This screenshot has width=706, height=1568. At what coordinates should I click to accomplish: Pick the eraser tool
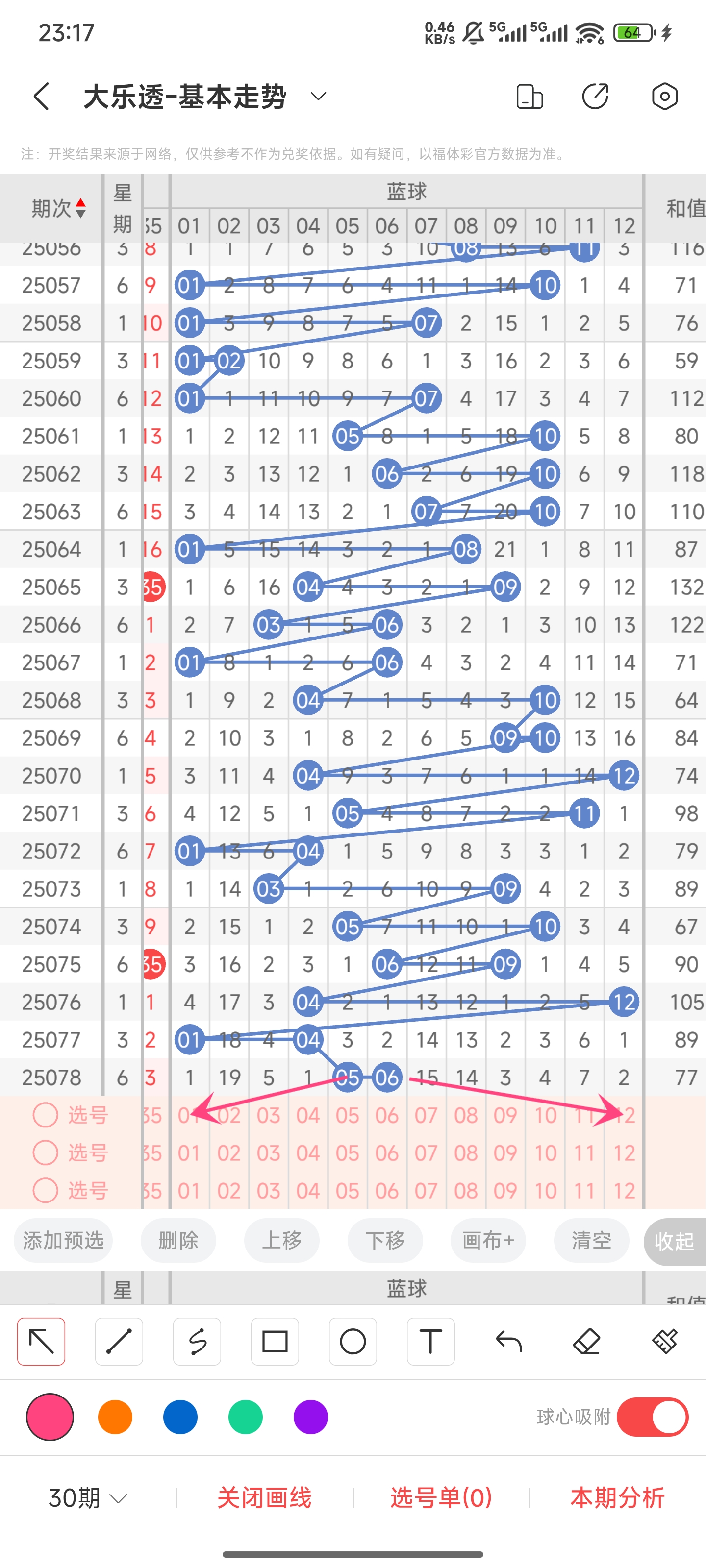(x=586, y=1342)
